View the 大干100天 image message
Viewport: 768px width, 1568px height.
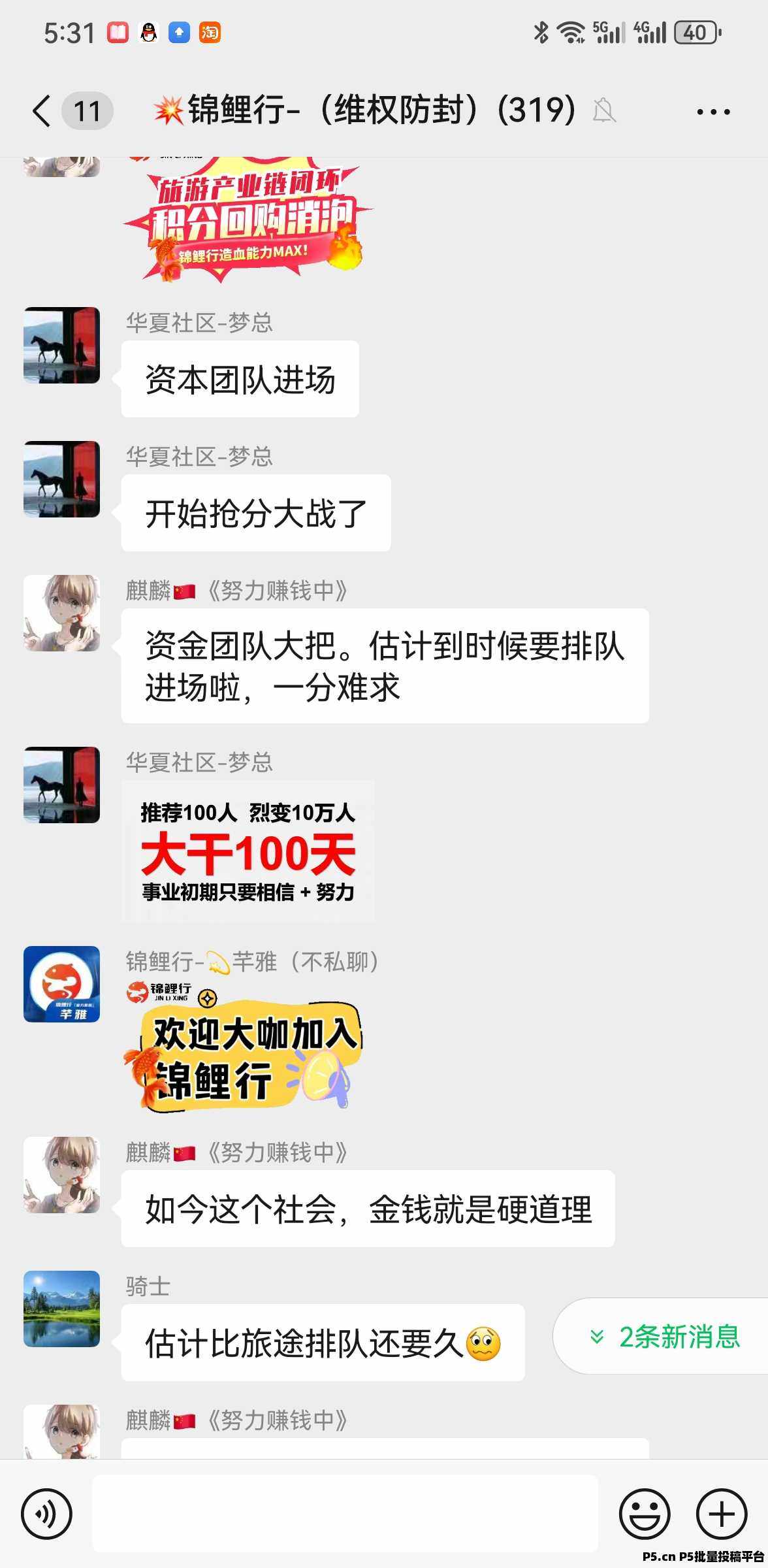coord(248,851)
